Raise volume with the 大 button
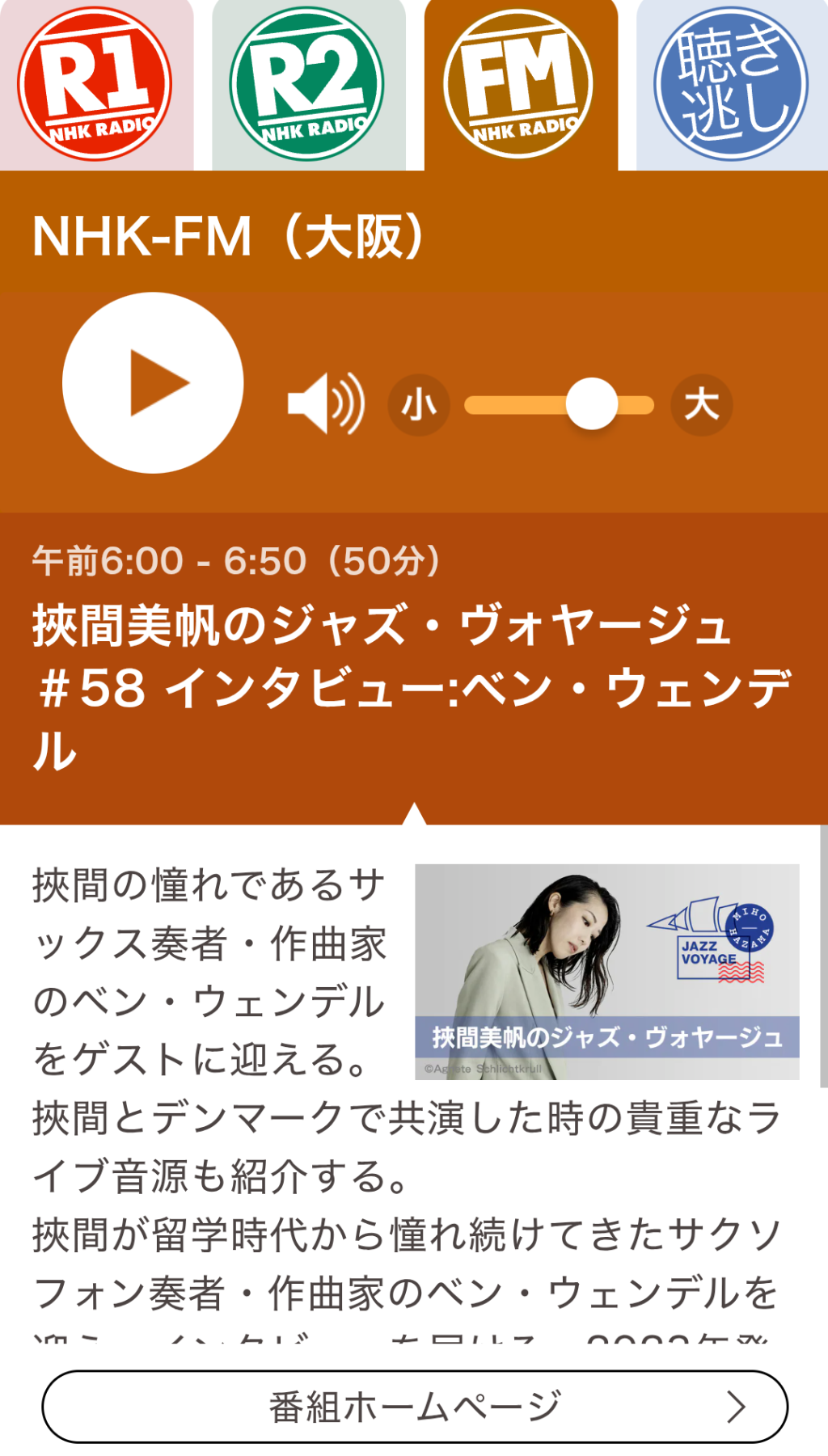This screenshot has height=1456, width=828. coord(701,404)
